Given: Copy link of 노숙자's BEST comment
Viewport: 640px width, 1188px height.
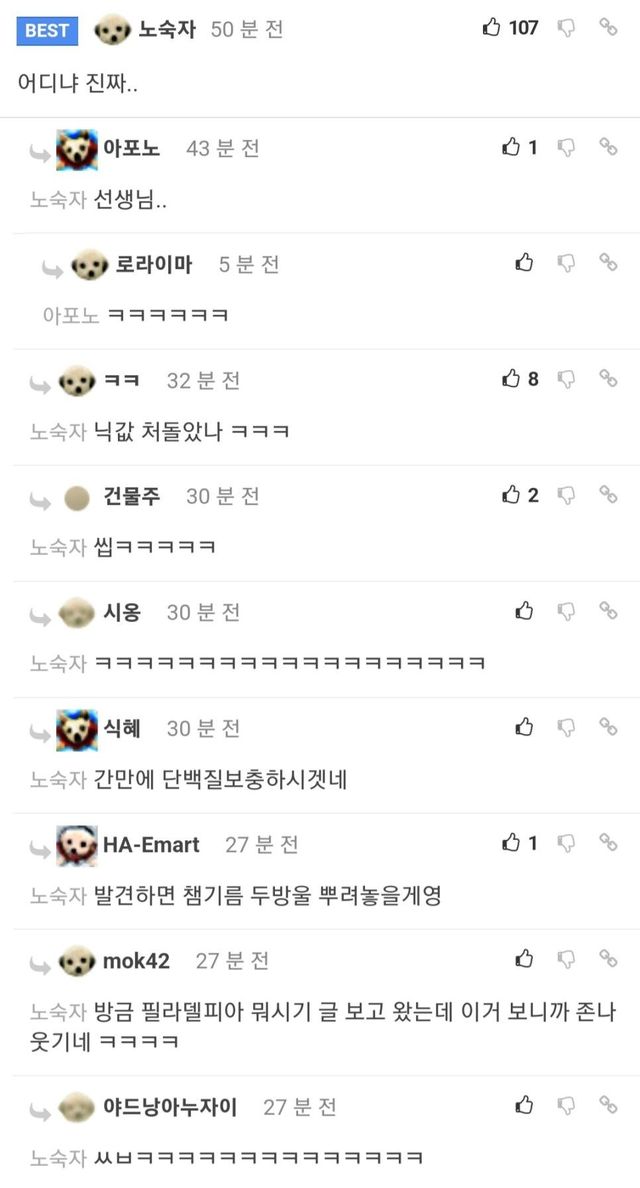Looking at the screenshot, I should [608, 28].
